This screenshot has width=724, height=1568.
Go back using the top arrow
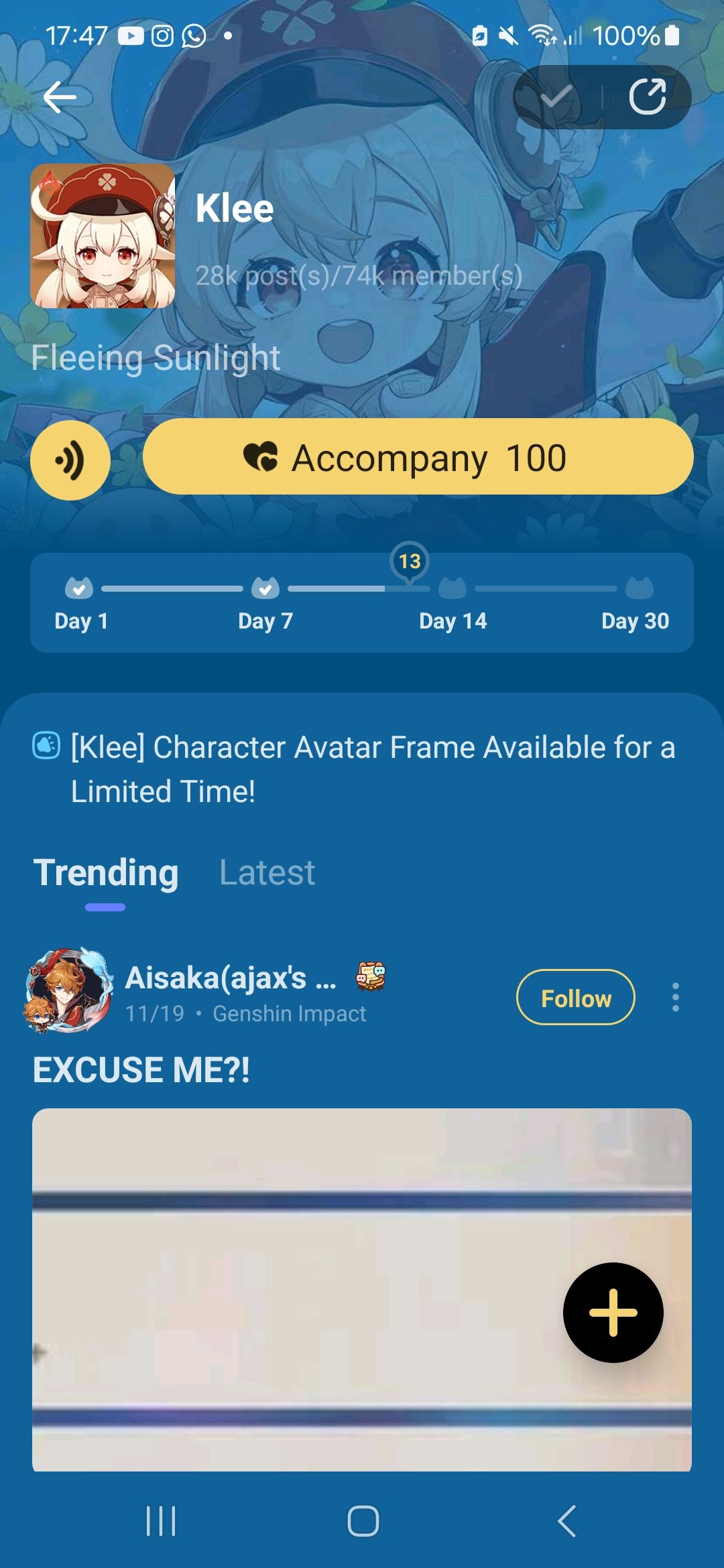click(x=60, y=98)
